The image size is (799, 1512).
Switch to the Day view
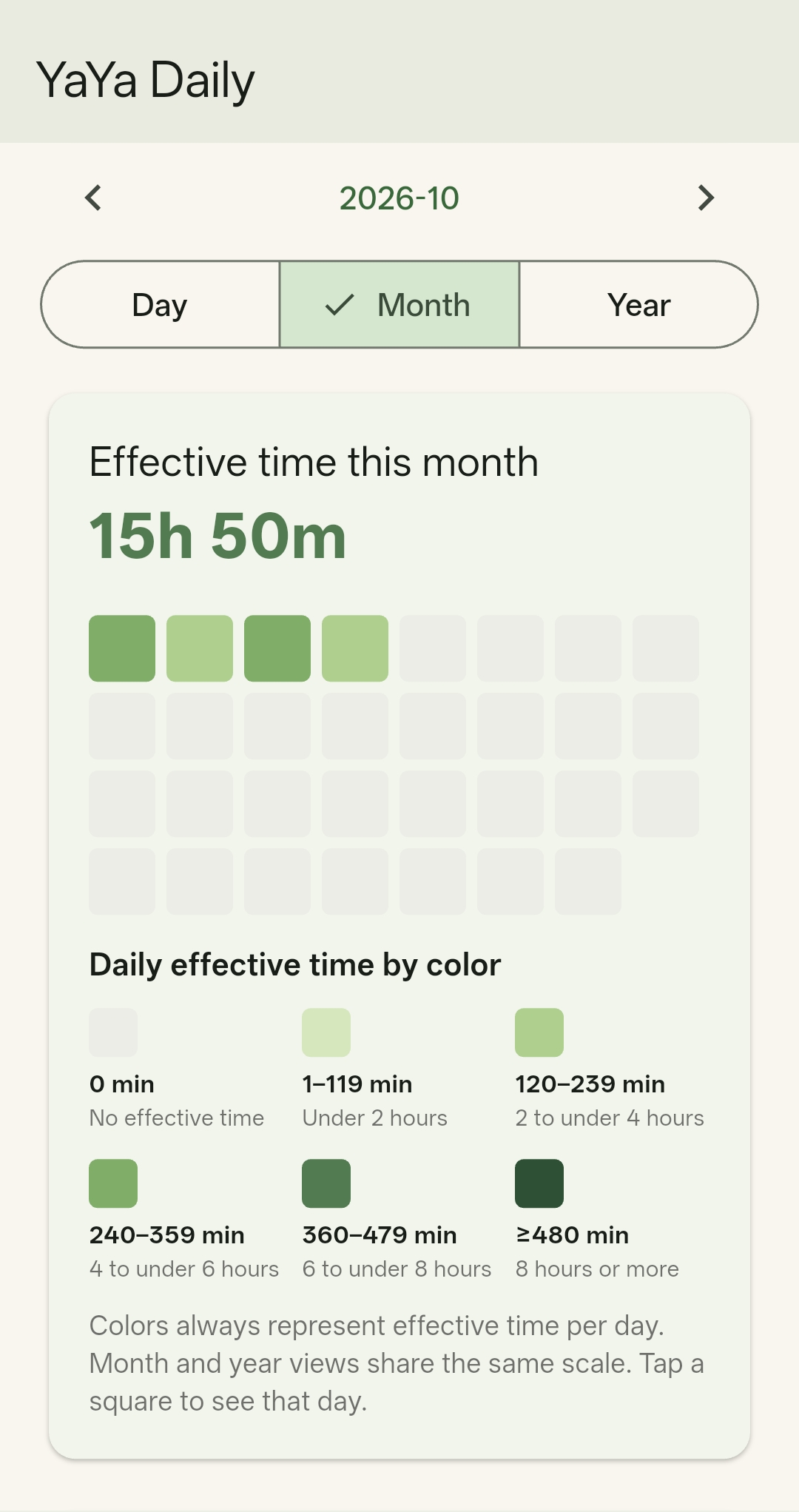pyautogui.click(x=160, y=304)
